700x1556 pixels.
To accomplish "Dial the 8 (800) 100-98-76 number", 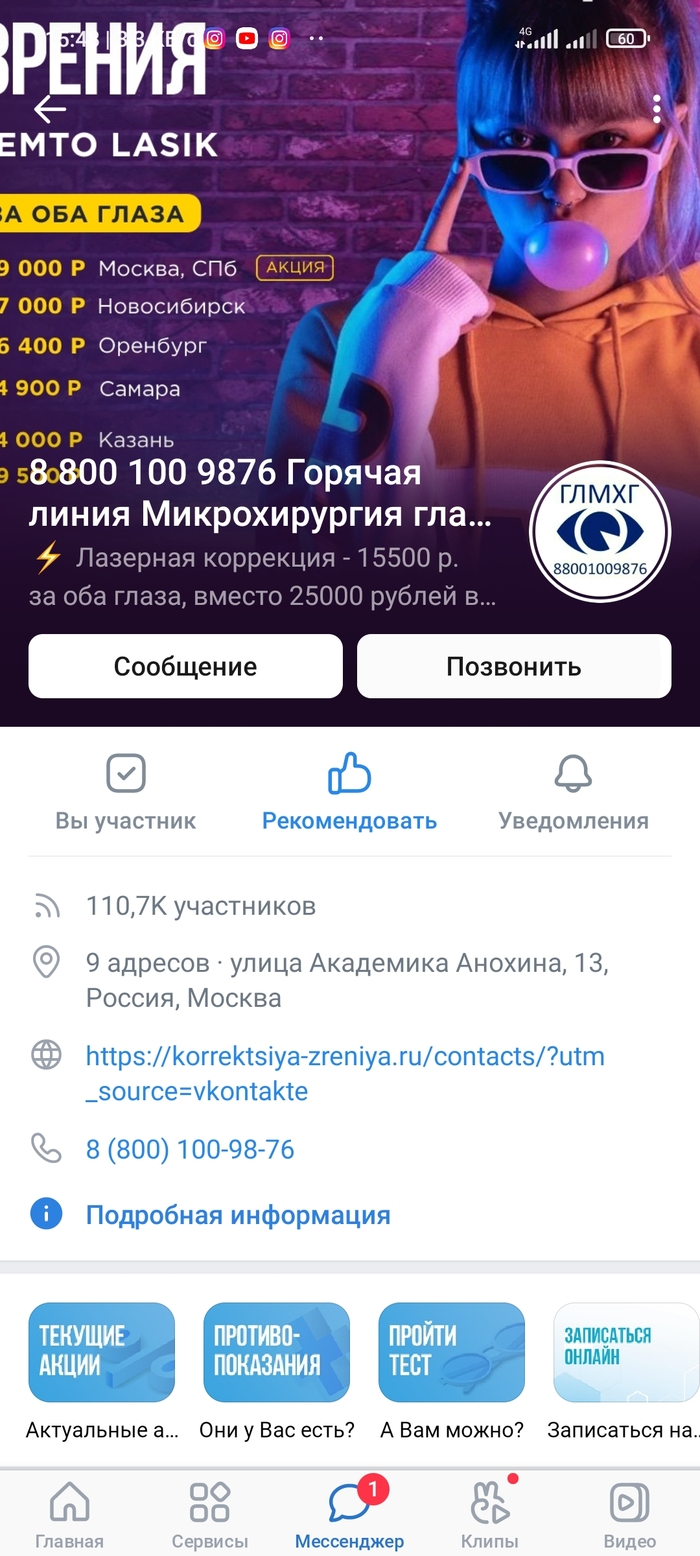I will (x=190, y=1149).
